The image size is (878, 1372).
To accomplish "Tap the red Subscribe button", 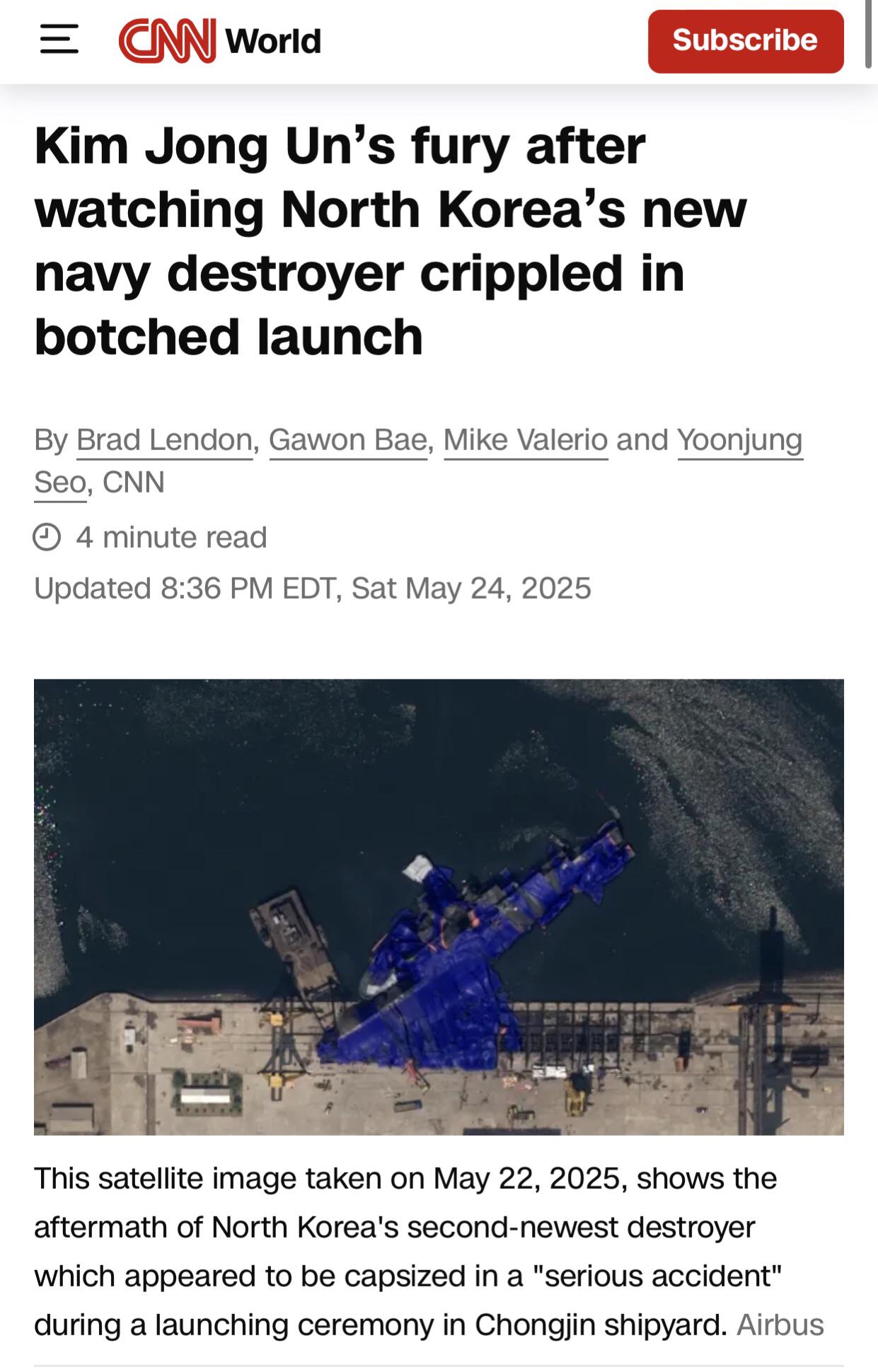I will point(745,41).
